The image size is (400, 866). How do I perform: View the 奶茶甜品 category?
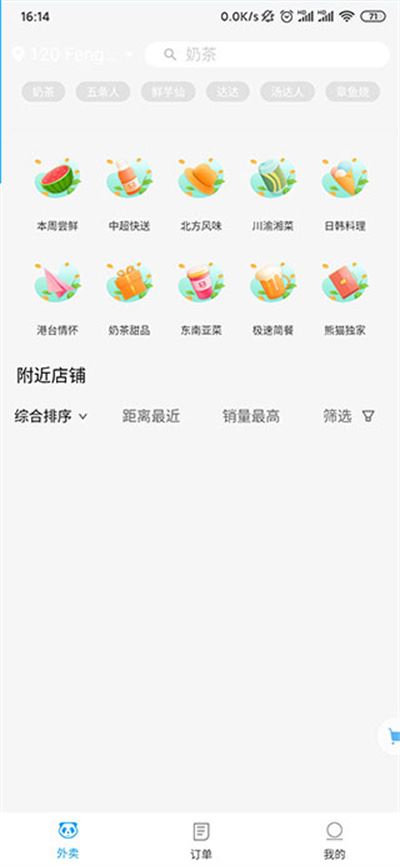tap(129, 299)
